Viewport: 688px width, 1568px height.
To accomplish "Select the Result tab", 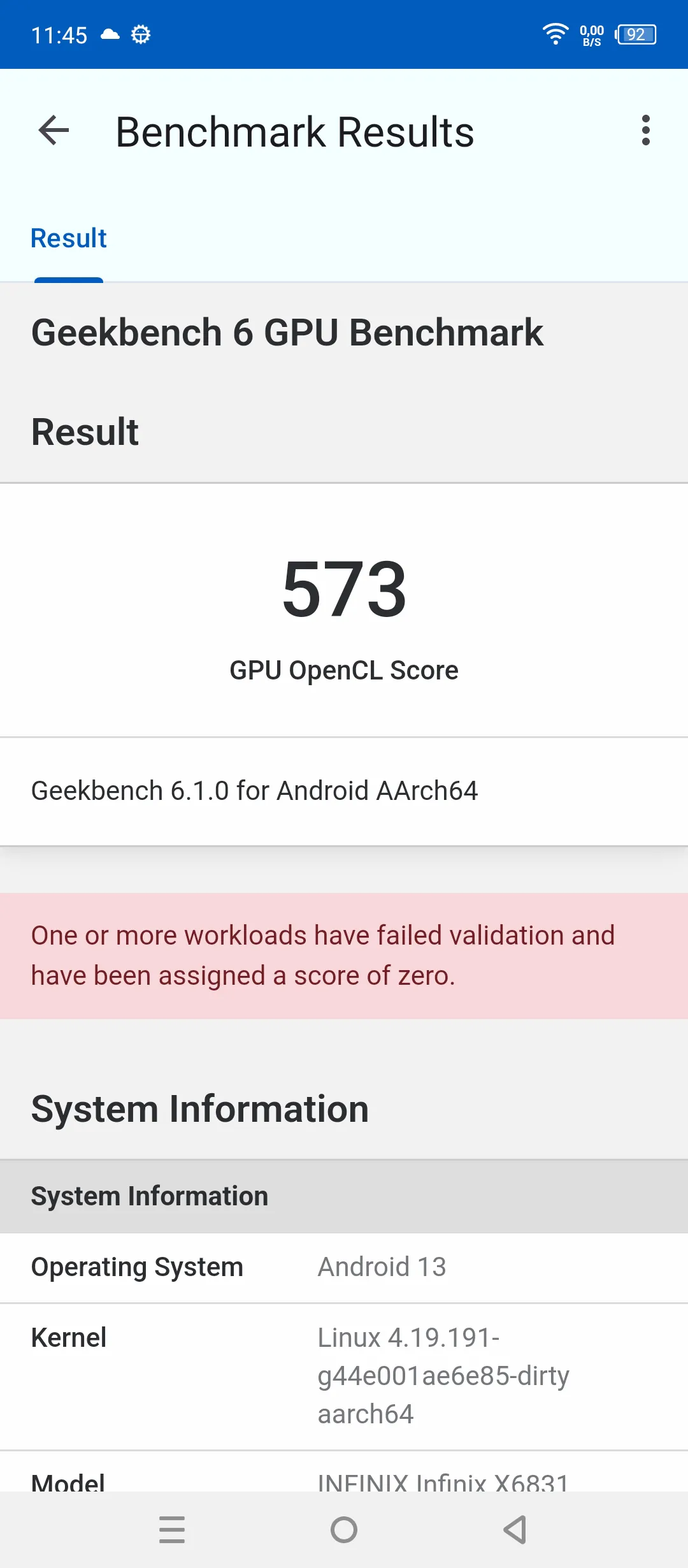I will (x=69, y=238).
